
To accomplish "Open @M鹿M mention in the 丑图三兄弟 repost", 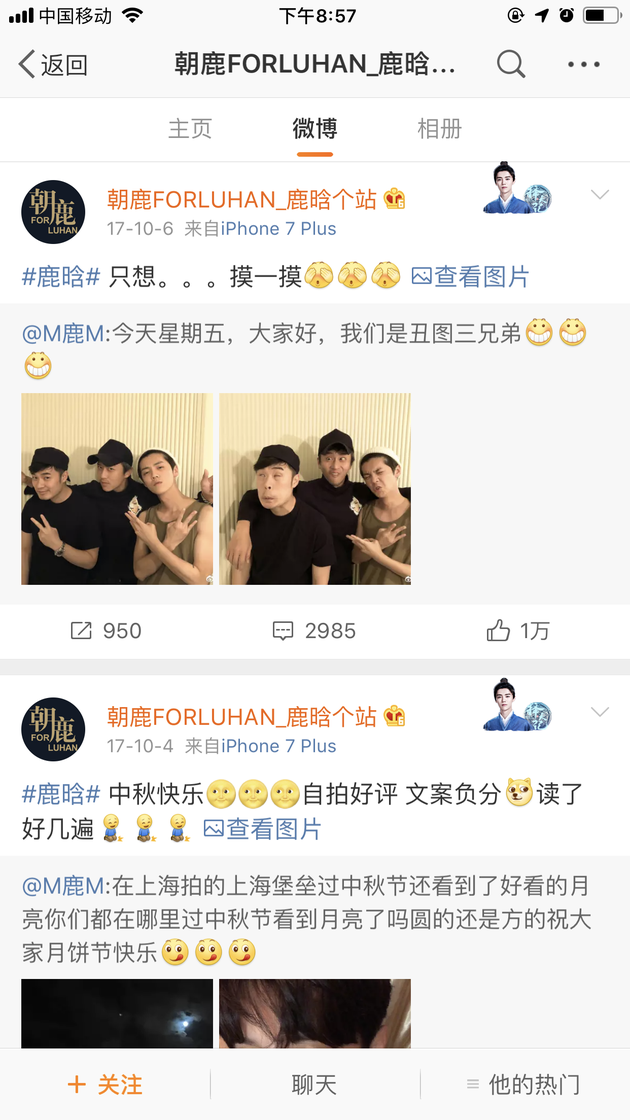I will [63, 334].
